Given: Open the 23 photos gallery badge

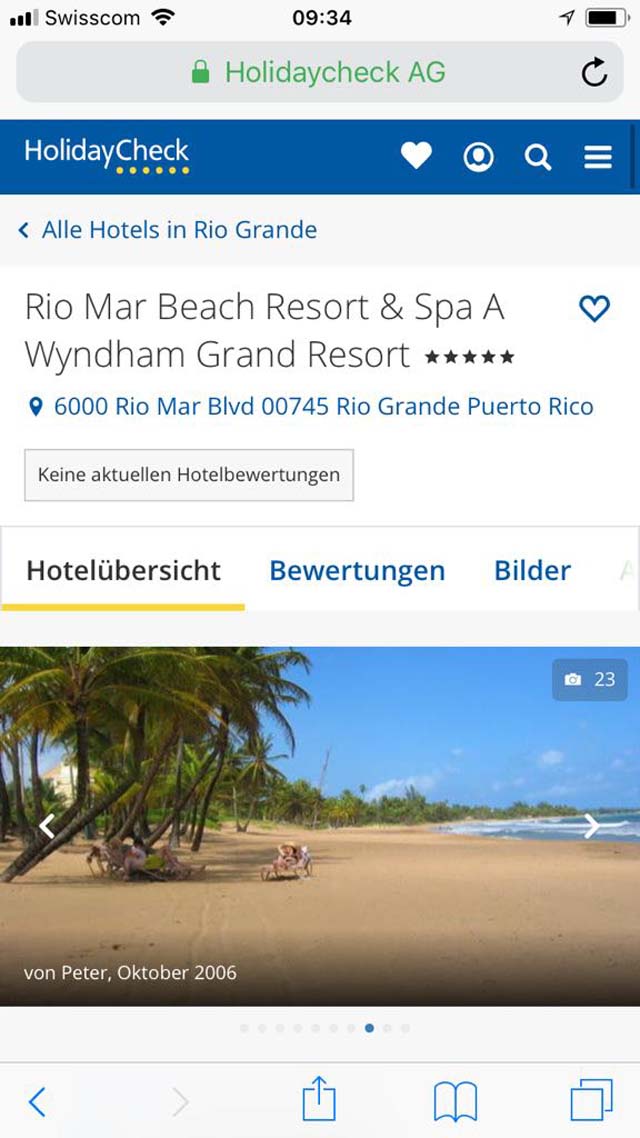Looking at the screenshot, I should tap(590, 679).
